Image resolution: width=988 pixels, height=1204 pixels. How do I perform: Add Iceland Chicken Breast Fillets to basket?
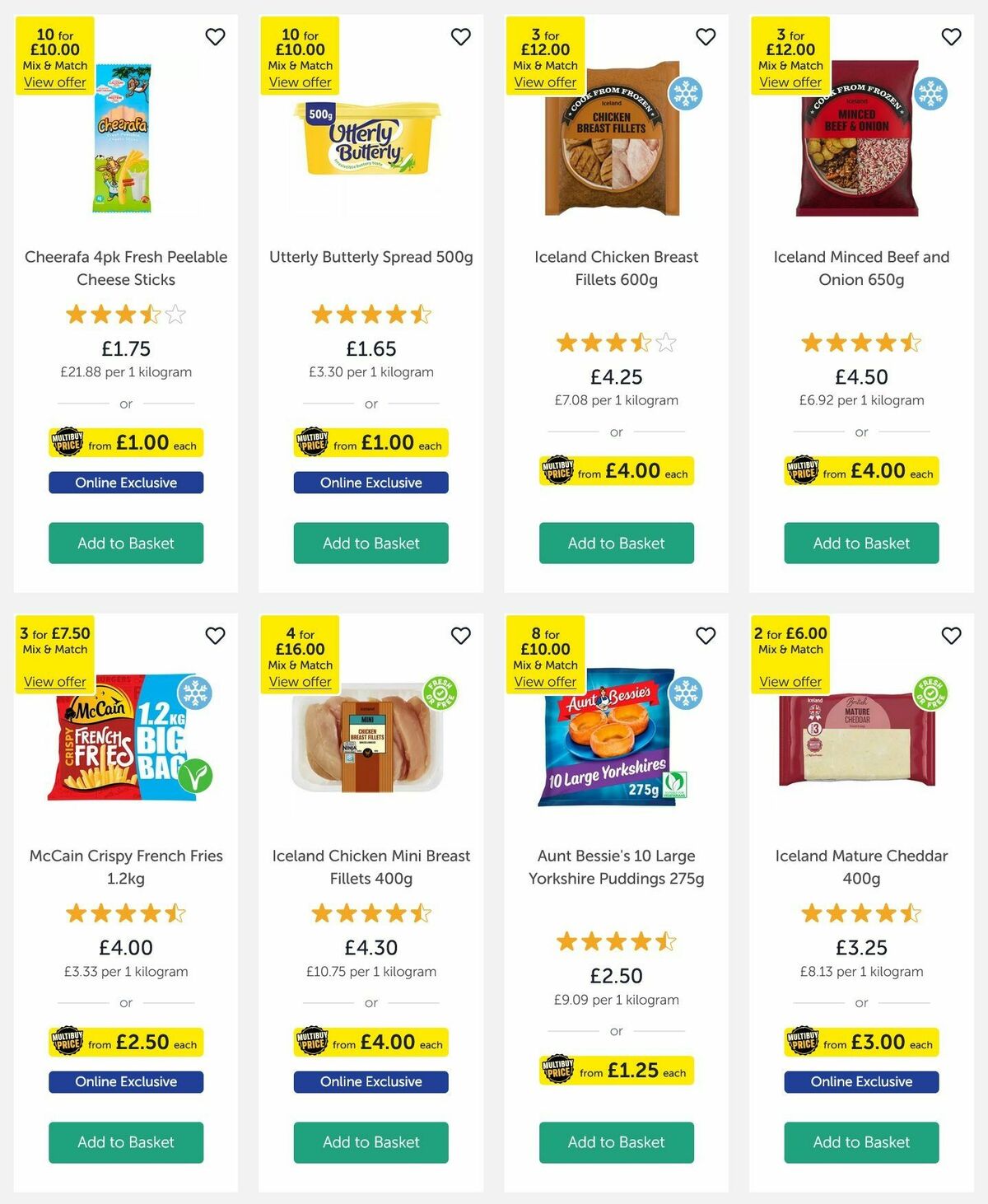616,544
